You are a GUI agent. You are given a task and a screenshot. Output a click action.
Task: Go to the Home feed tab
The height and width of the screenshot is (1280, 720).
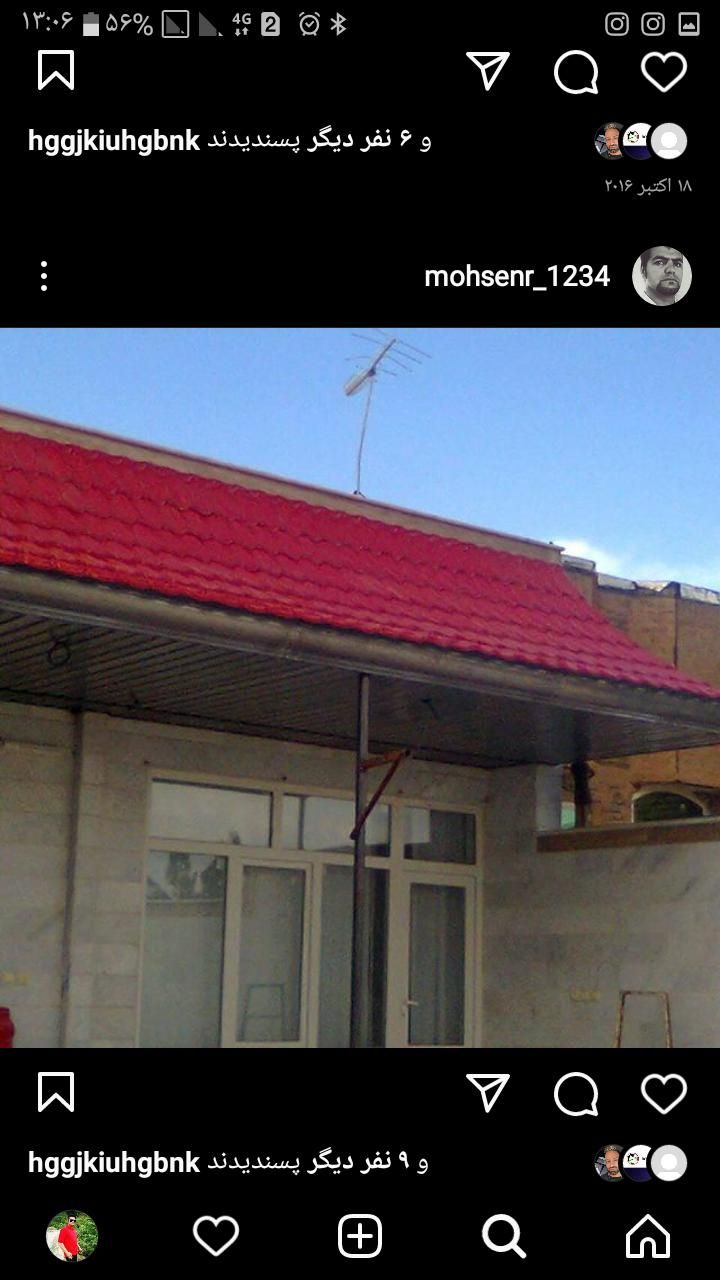point(648,1237)
